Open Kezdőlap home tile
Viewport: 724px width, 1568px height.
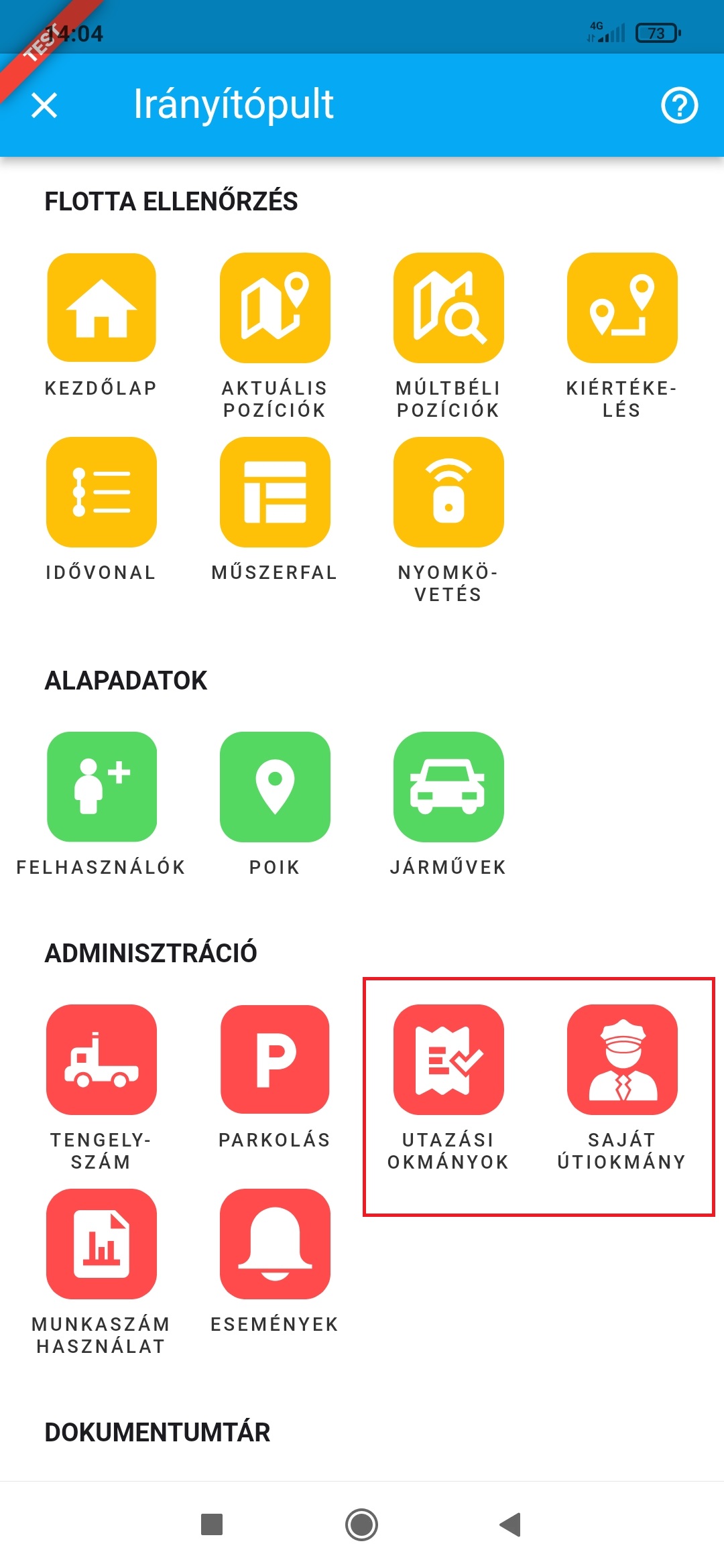101,308
